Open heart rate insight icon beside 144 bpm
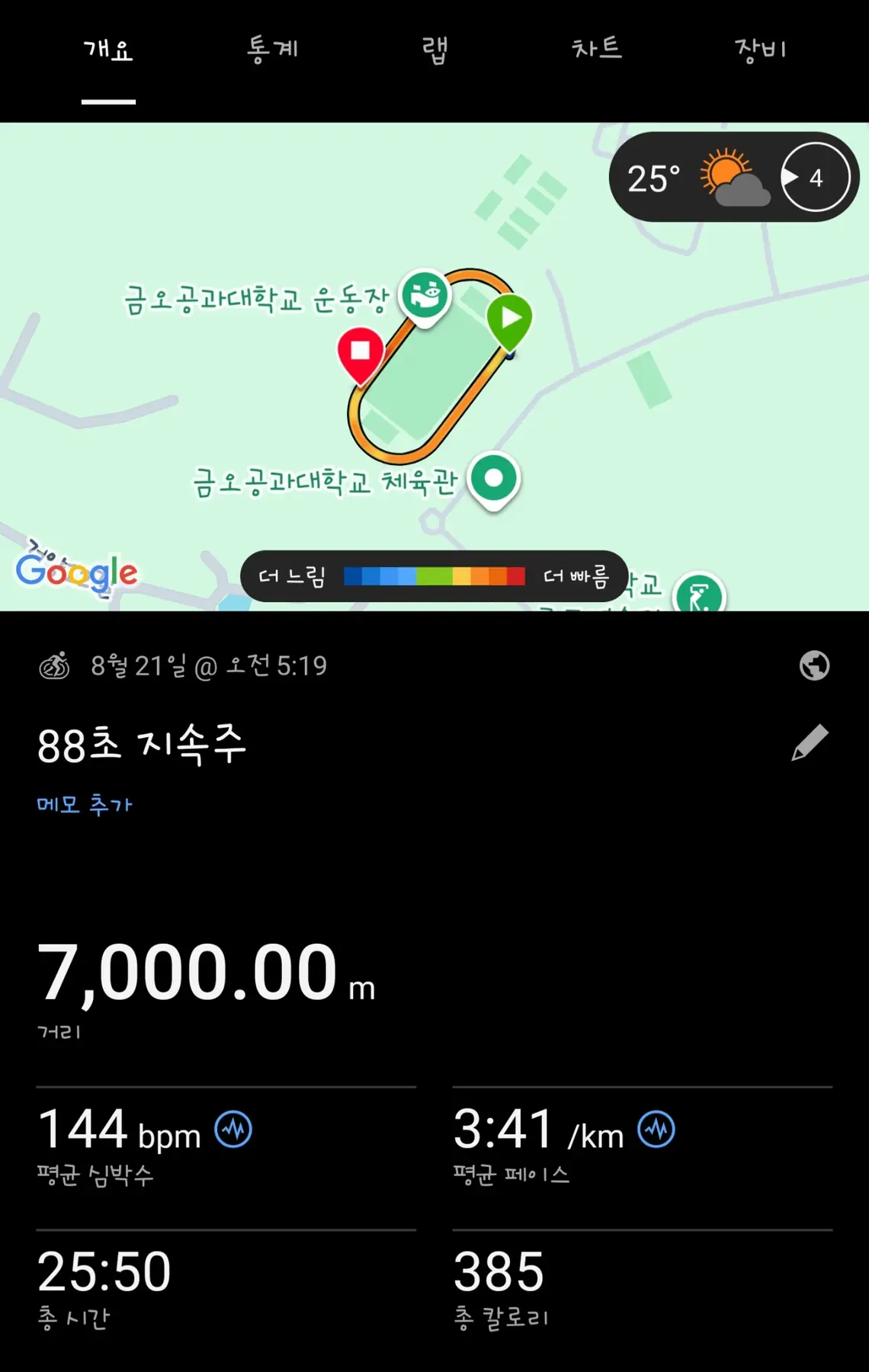 click(x=233, y=1130)
